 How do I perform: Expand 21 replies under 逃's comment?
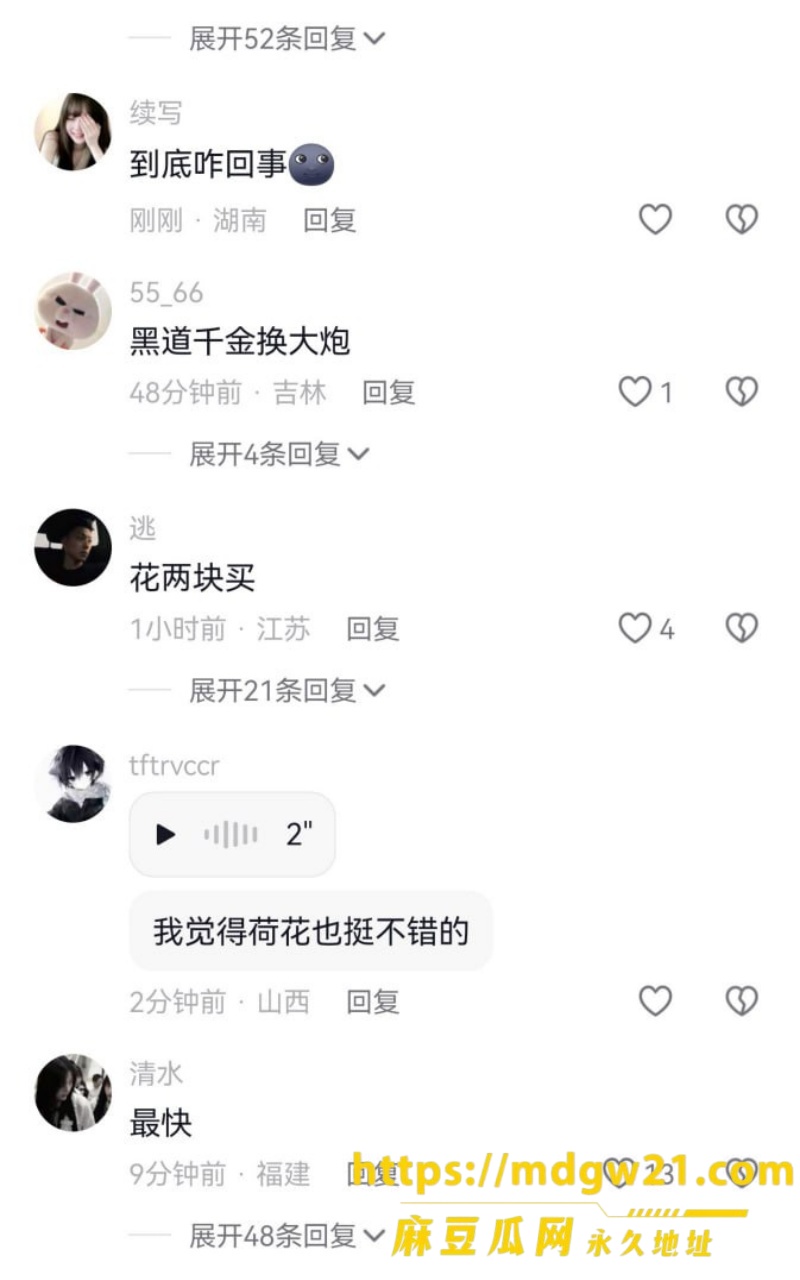pos(287,690)
